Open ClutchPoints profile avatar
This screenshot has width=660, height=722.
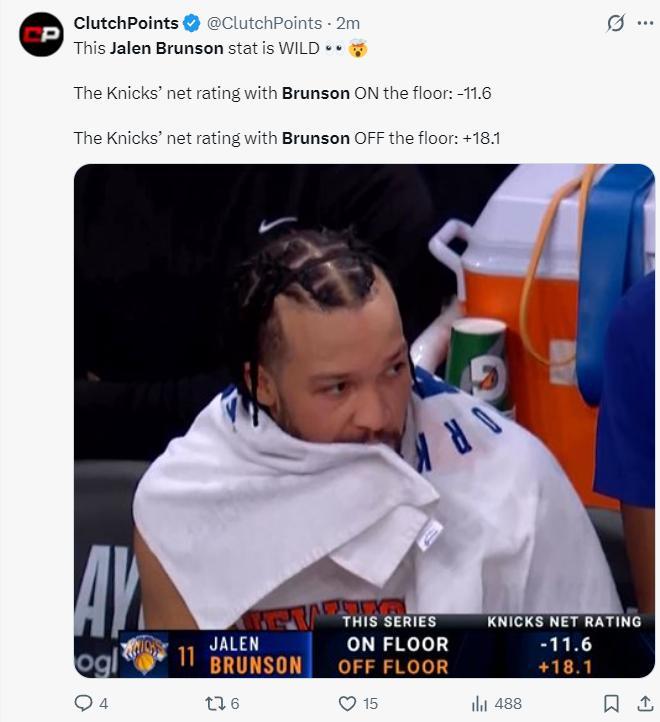click(x=41, y=35)
